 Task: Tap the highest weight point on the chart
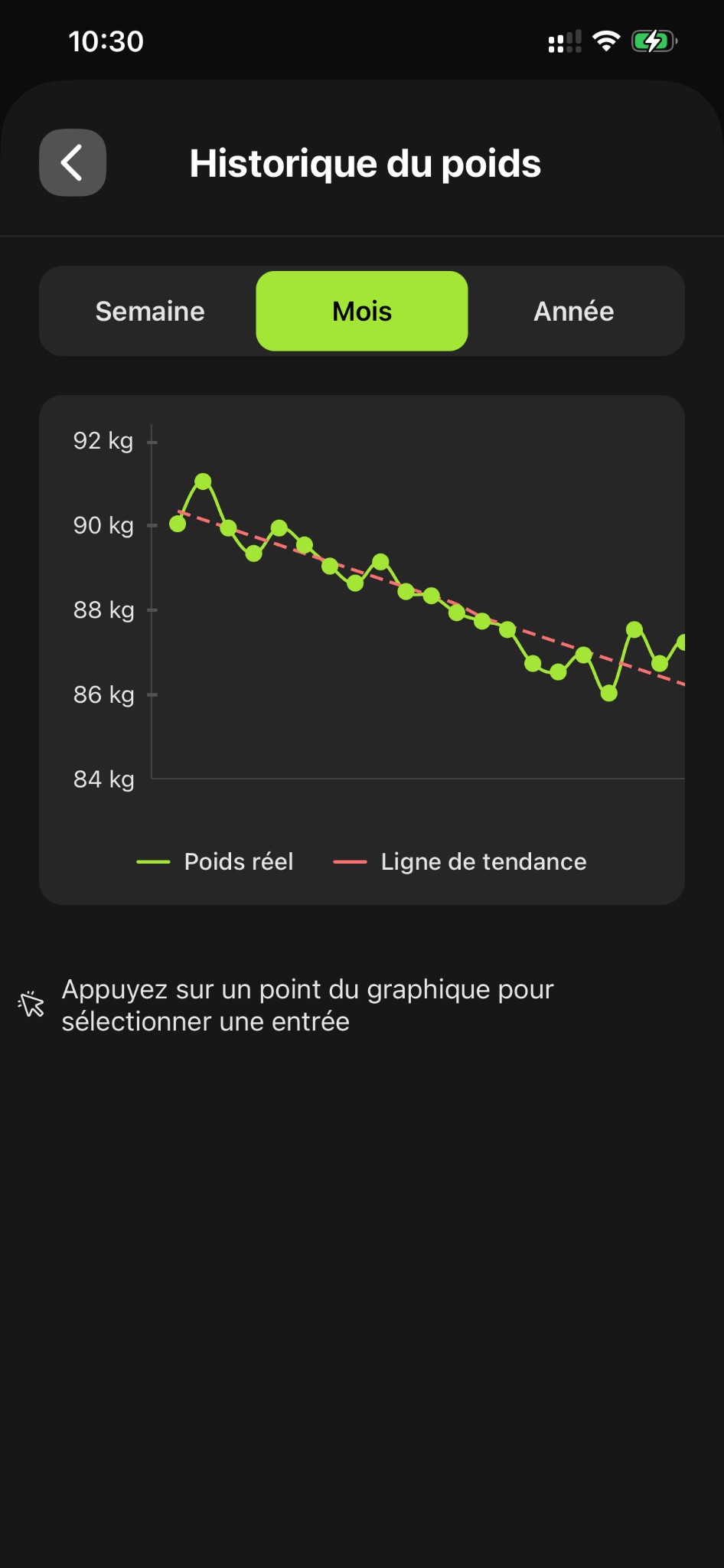[x=203, y=480]
